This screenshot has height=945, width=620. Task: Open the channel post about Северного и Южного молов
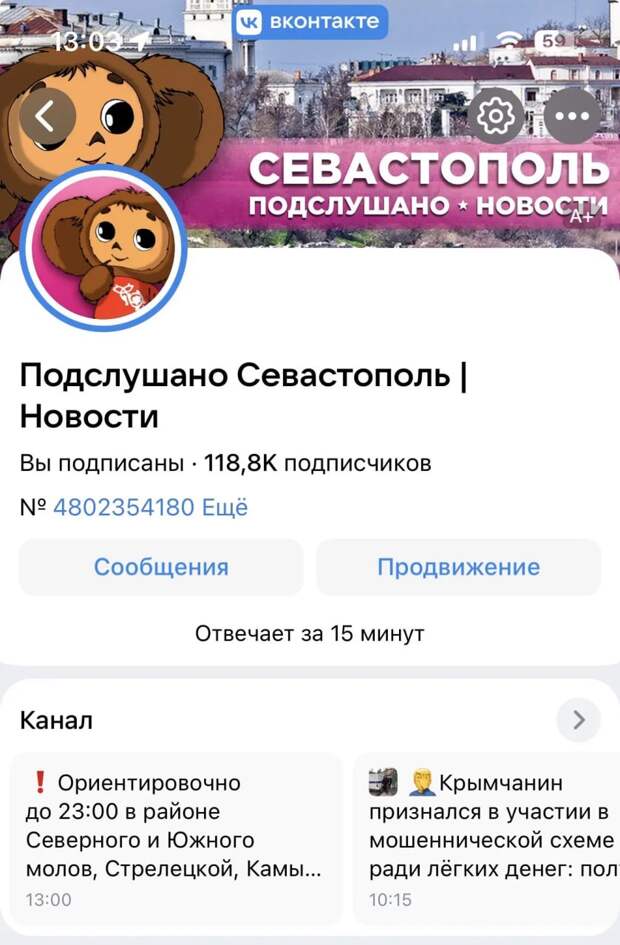(176, 838)
